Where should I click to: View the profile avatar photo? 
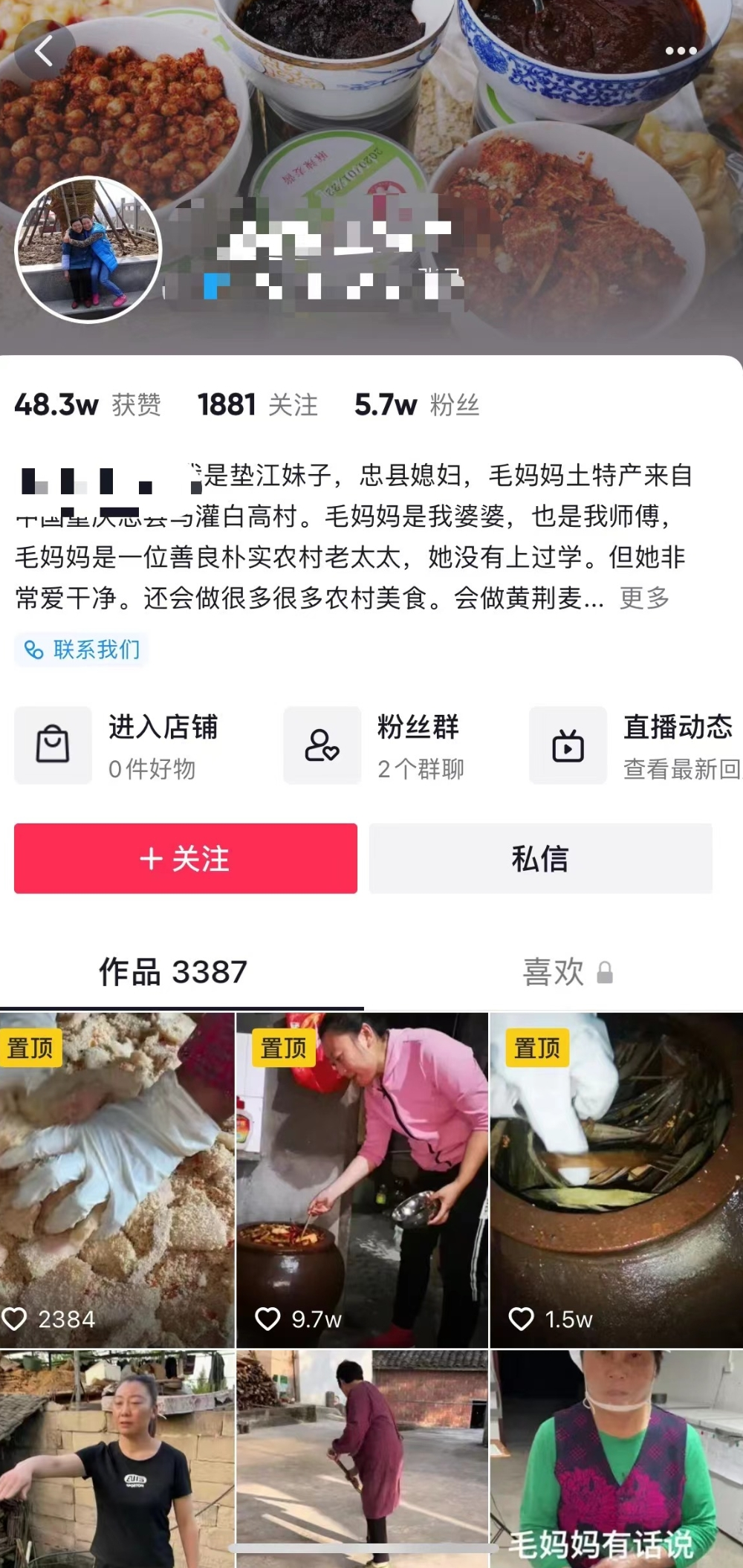click(x=88, y=250)
